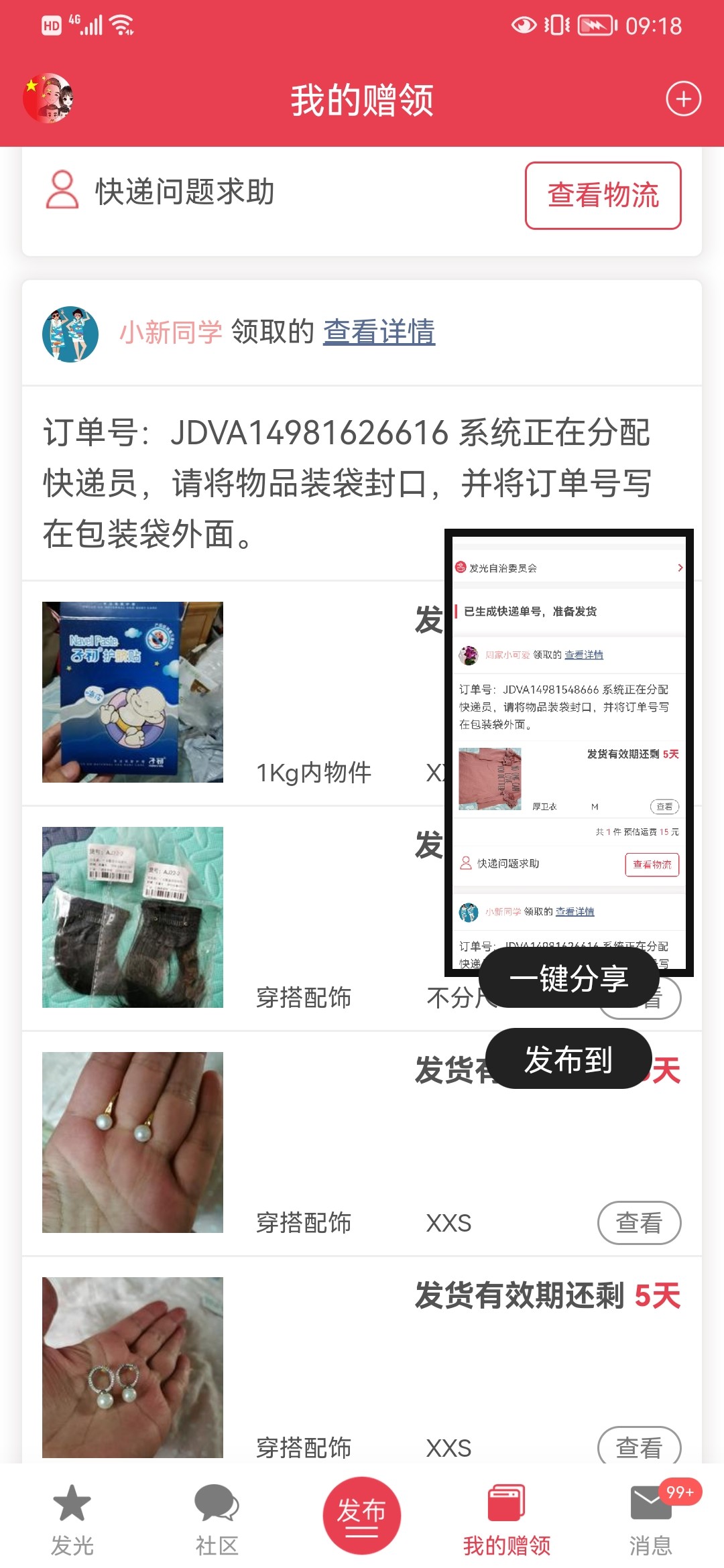Open 小新同学's profile avatar
This screenshot has width=724, height=1568.
point(70,334)
